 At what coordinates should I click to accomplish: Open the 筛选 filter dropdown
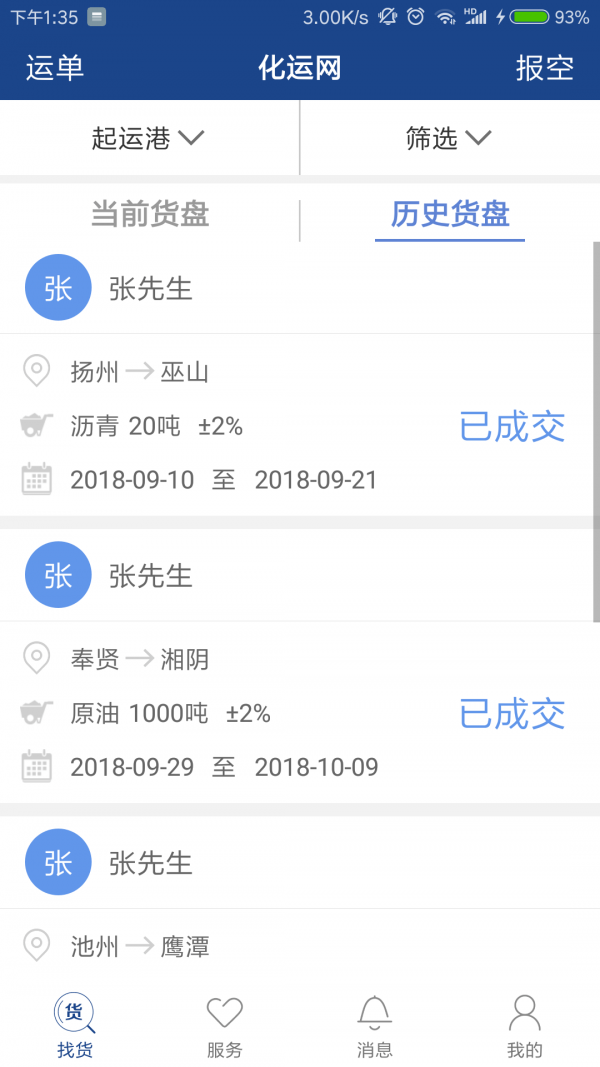click(449, 138)
